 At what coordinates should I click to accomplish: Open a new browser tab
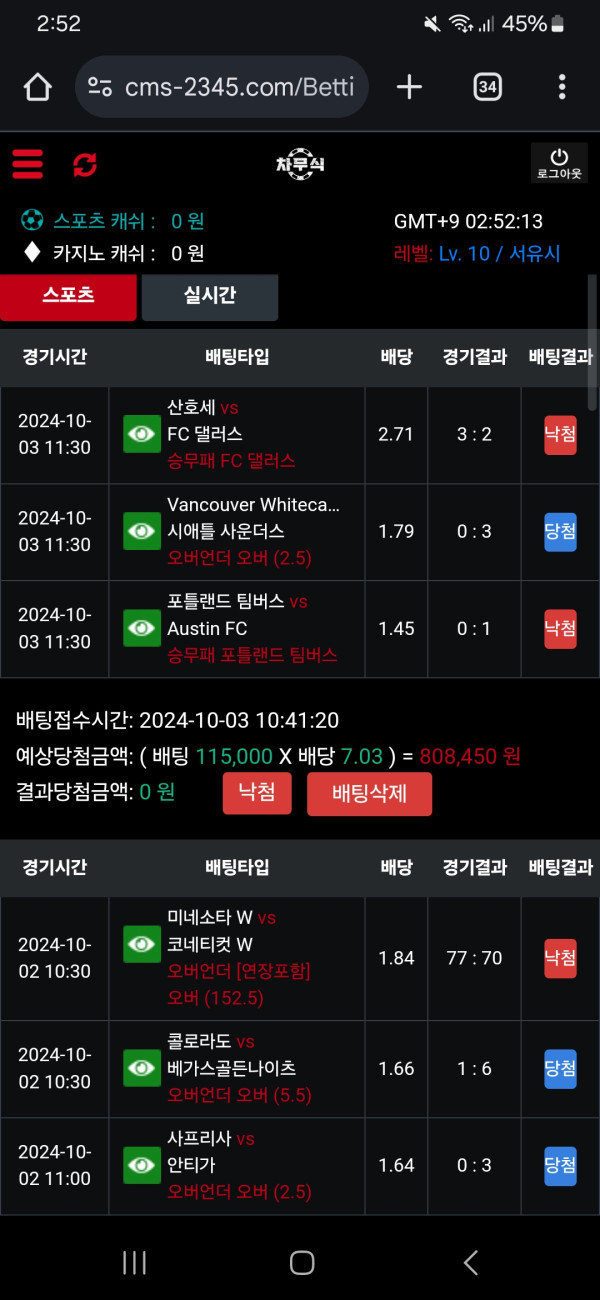pos(409,87)
